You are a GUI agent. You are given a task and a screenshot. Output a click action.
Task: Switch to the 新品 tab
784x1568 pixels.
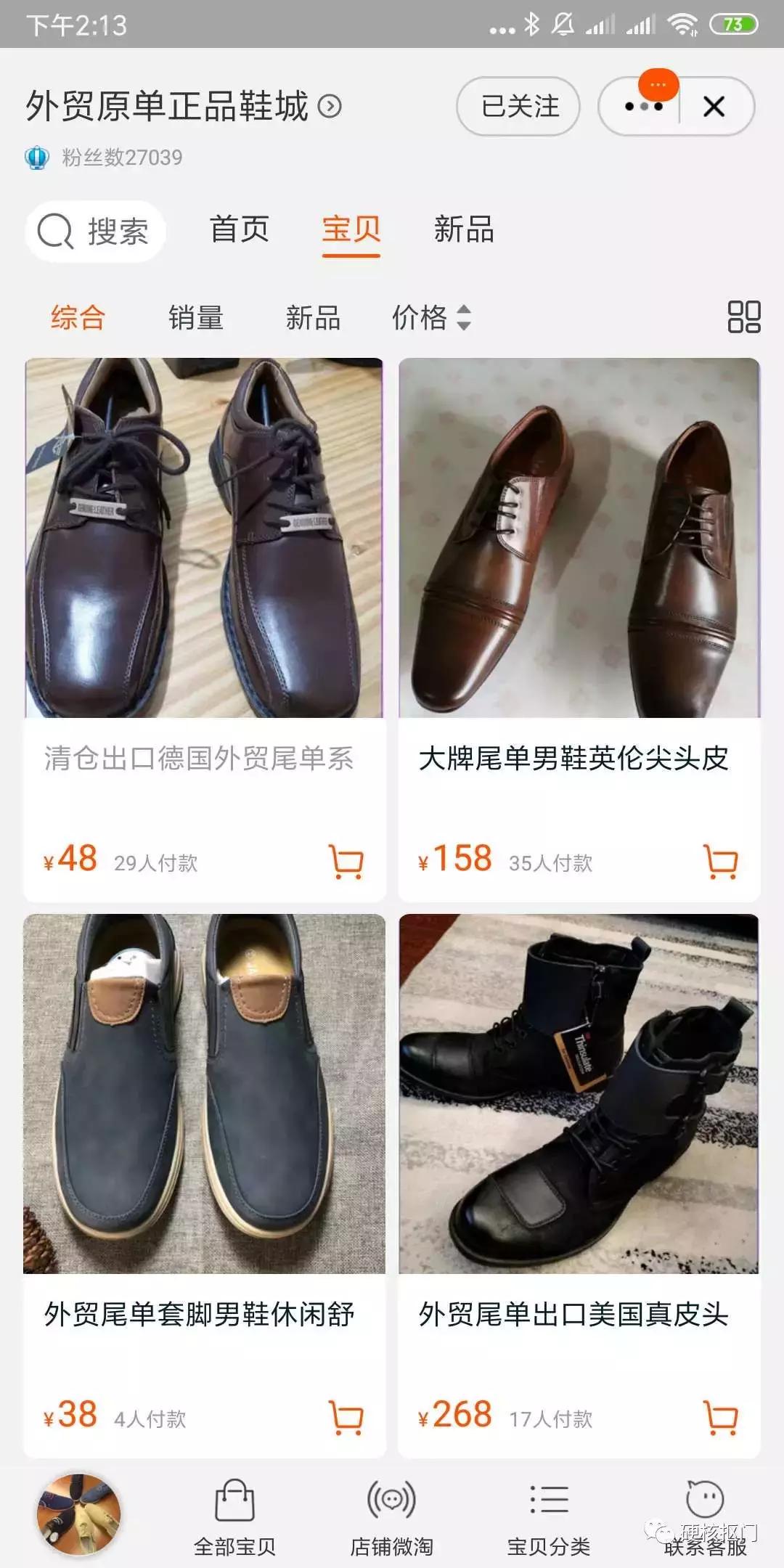point(465,231)
